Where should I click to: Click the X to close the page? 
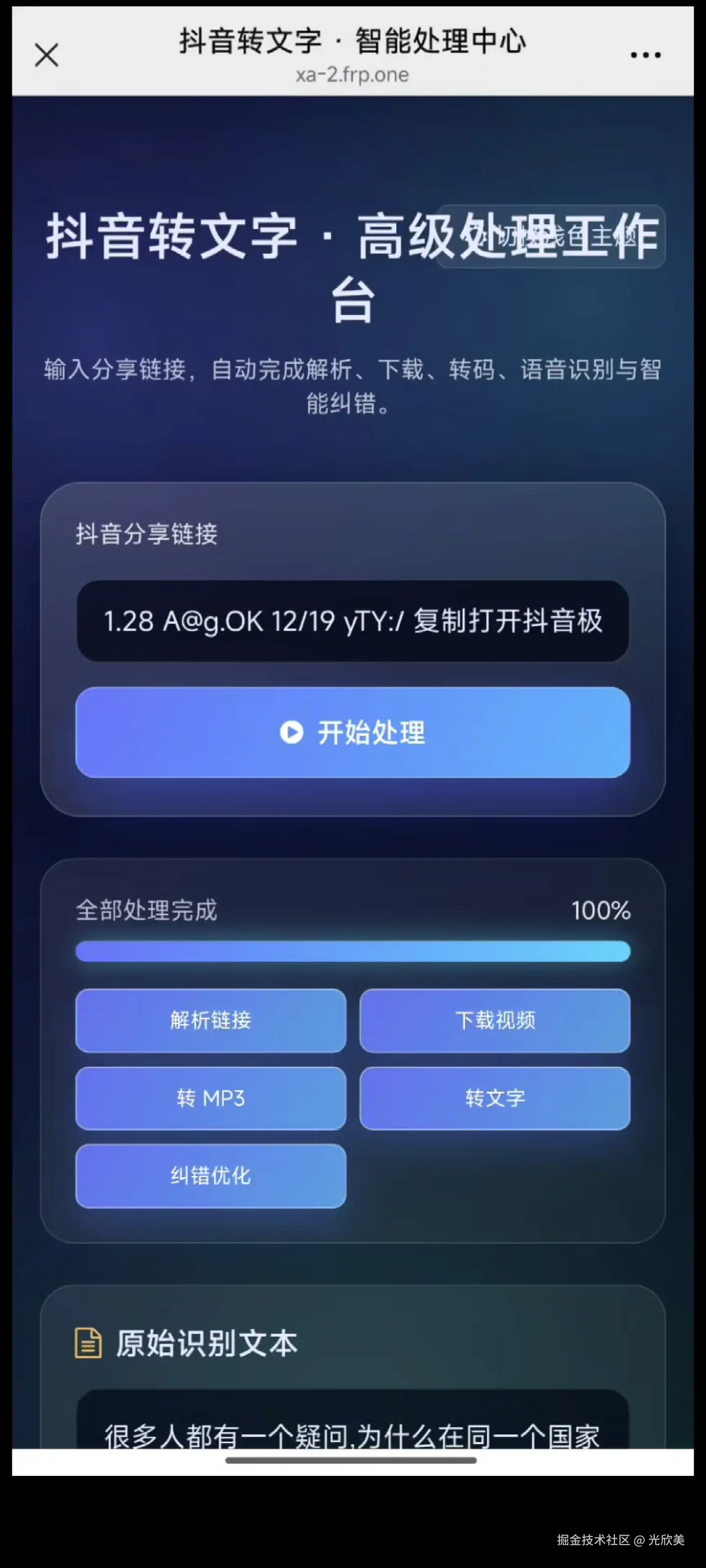pos(46,54)
